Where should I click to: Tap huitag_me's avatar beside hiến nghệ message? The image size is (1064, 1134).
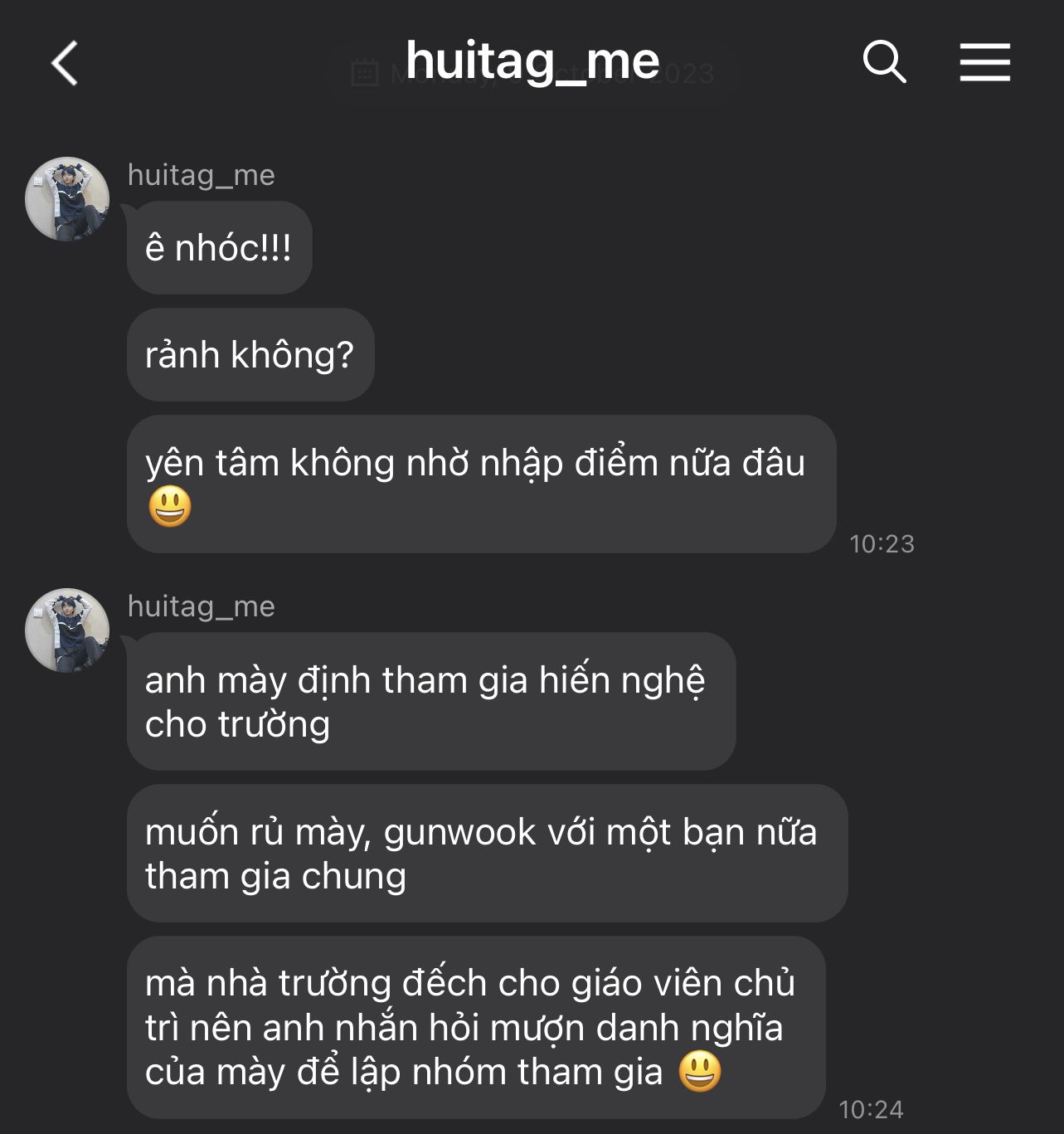[x=67, y=630]
